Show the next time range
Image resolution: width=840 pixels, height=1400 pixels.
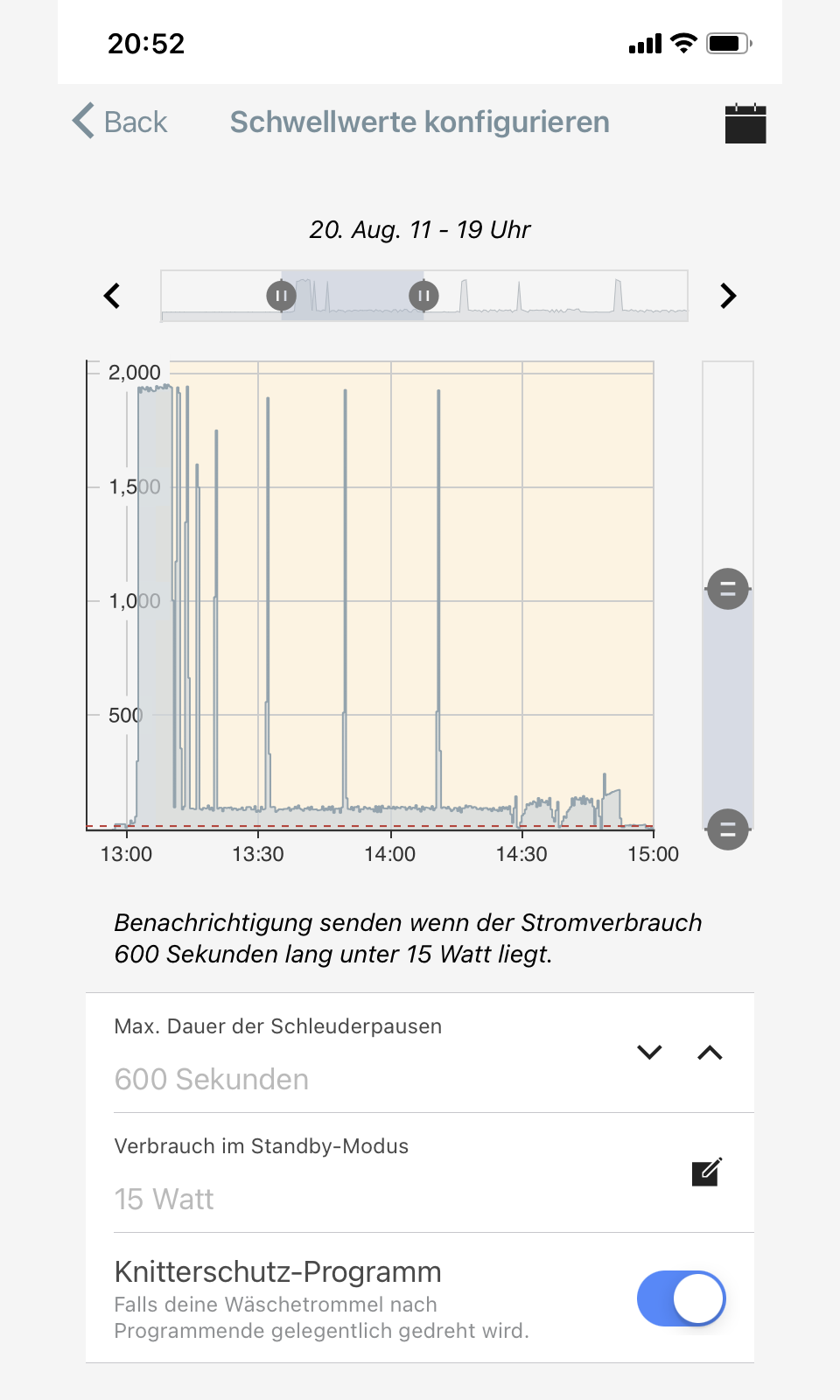tap(728, 296)
